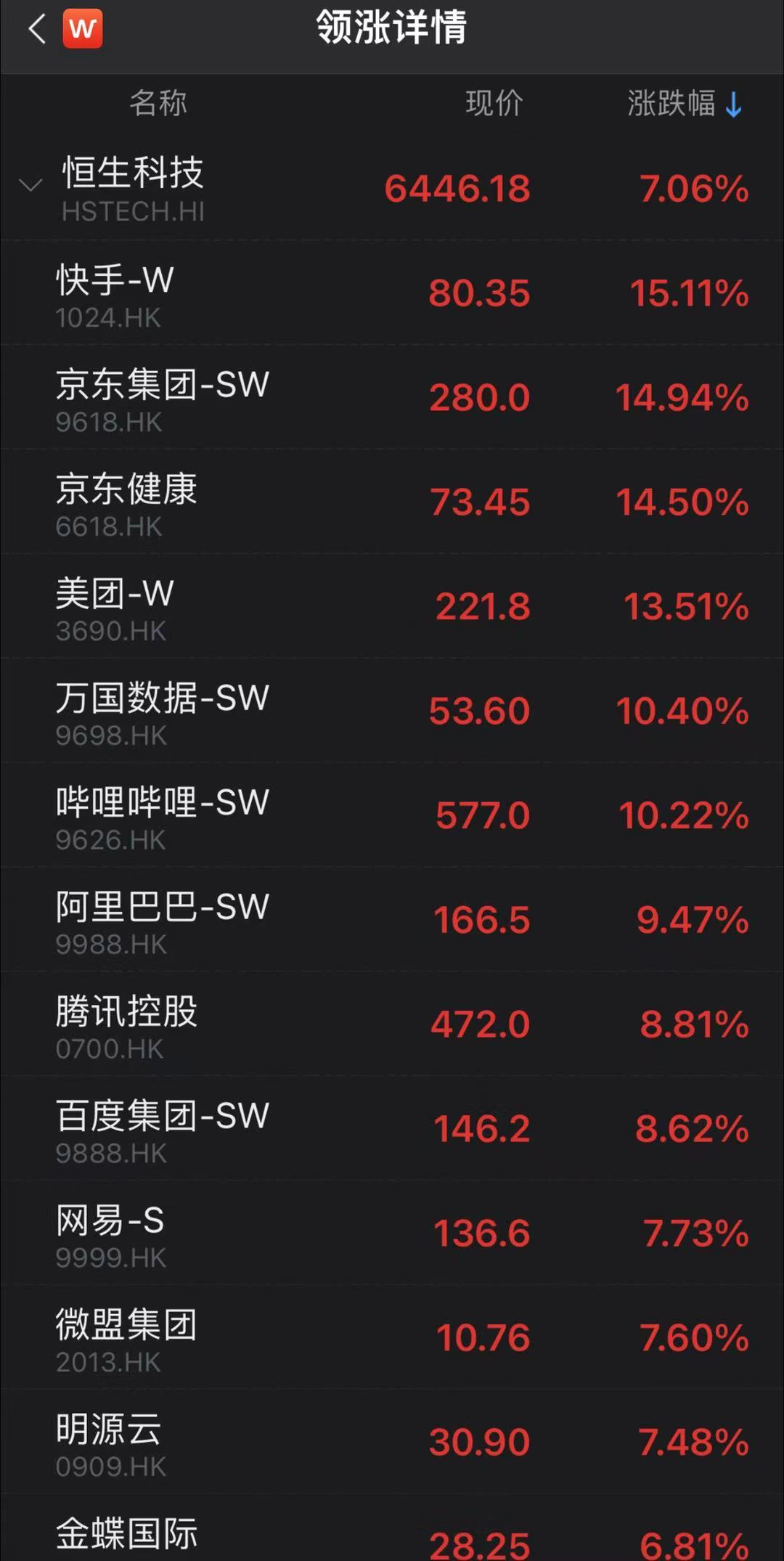The height and width of the screenshot is (1561, 784).
Task: Open the 快手-W stock details
Action: click(392, 293)
